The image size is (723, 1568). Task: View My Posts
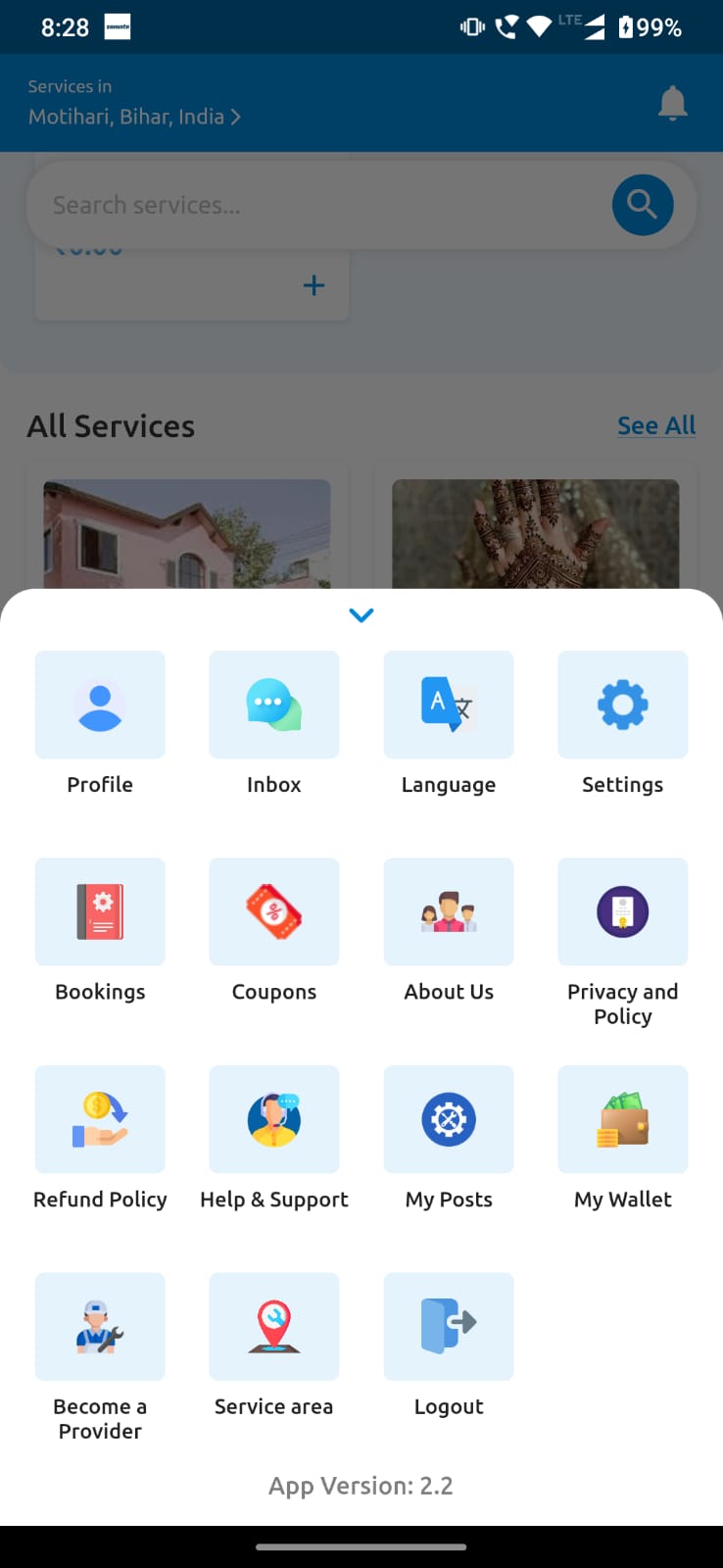coord(449,1120)
